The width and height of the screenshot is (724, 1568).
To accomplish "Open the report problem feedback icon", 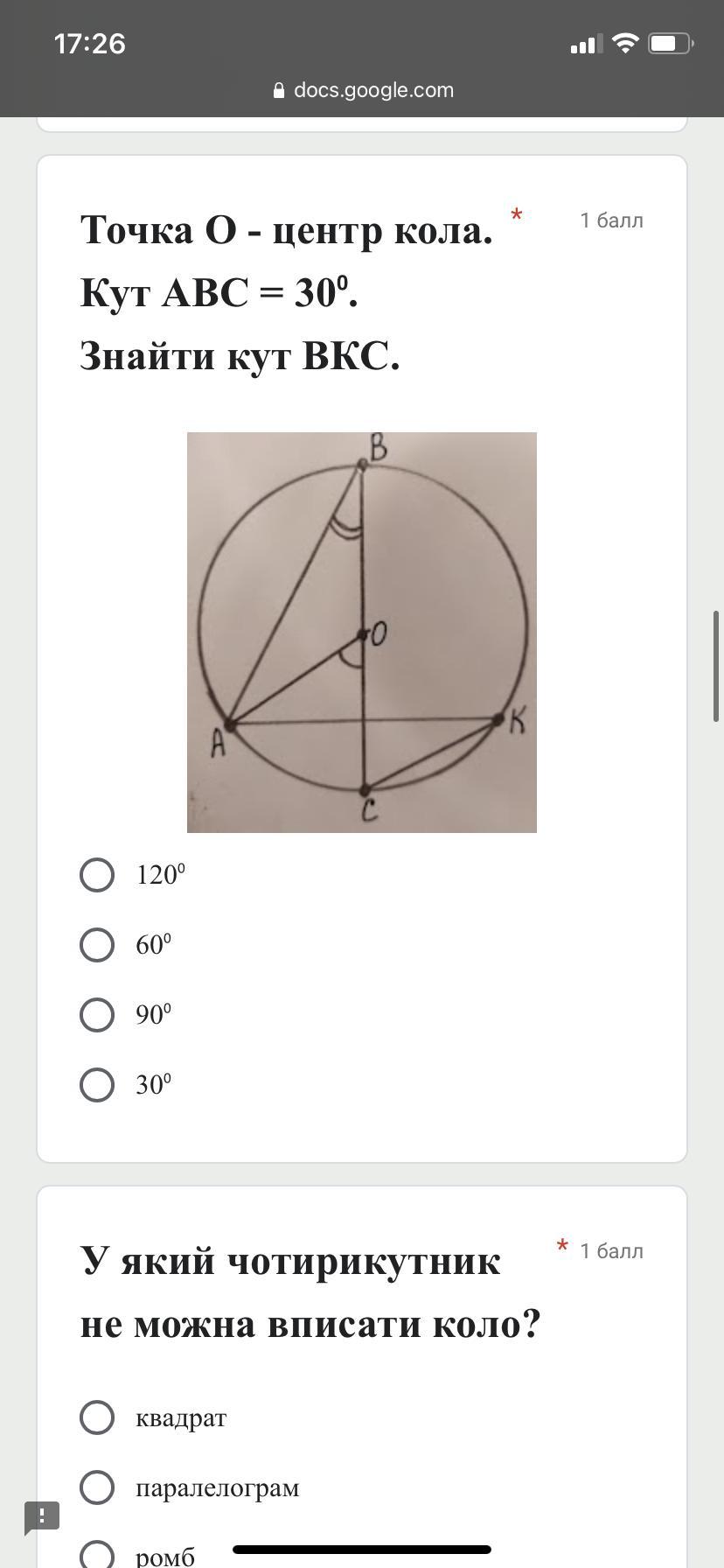I will pyautogui.click(x=42, y=1517).
